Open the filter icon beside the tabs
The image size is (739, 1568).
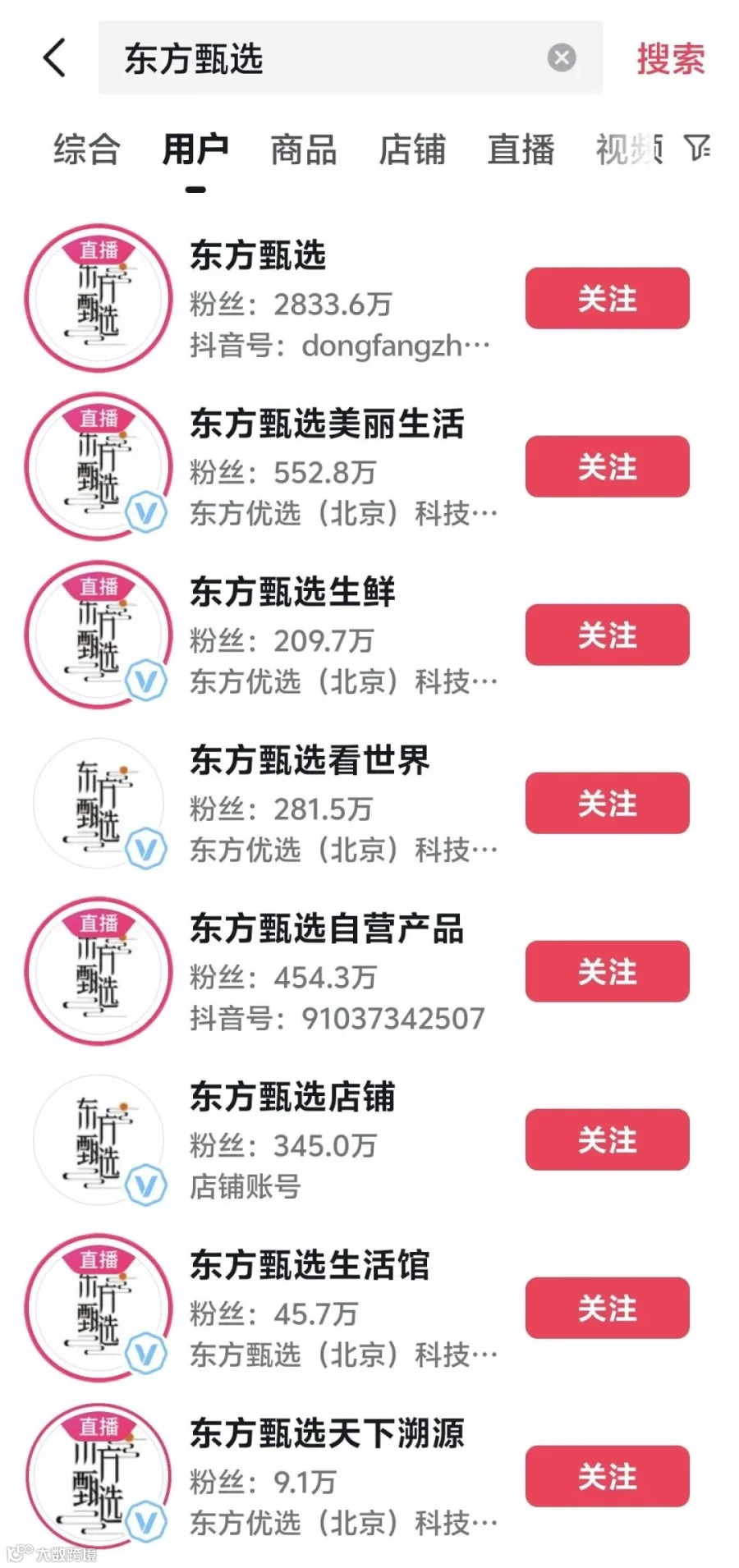tap(697, 148)
